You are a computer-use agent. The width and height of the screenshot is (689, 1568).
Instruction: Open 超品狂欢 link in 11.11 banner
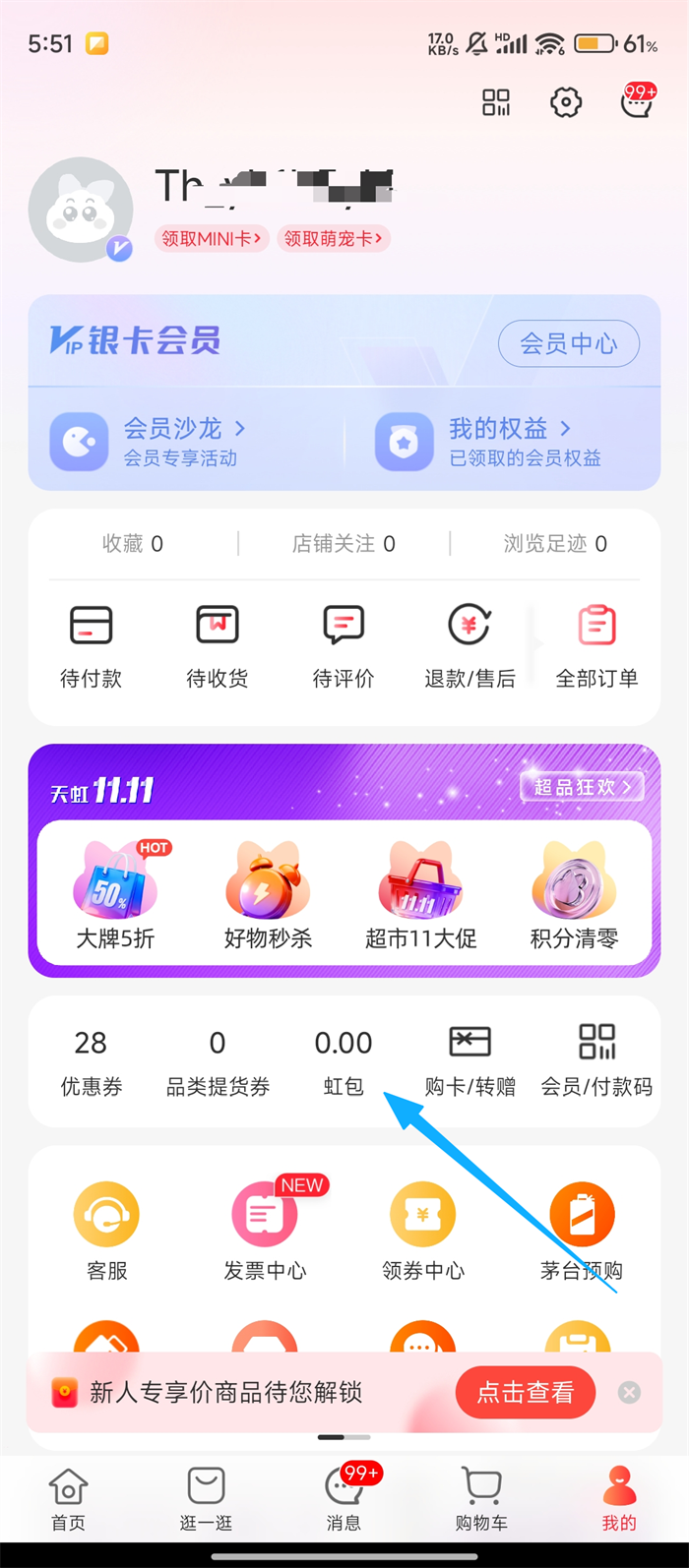[582, 787]
